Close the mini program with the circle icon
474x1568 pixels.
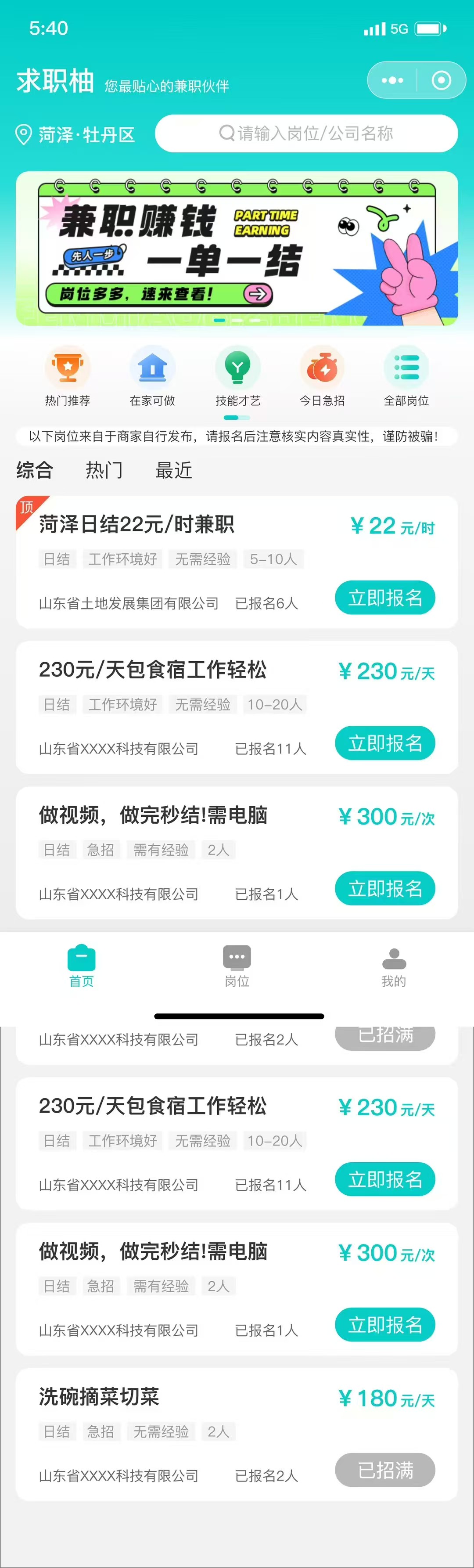[441, 80]
